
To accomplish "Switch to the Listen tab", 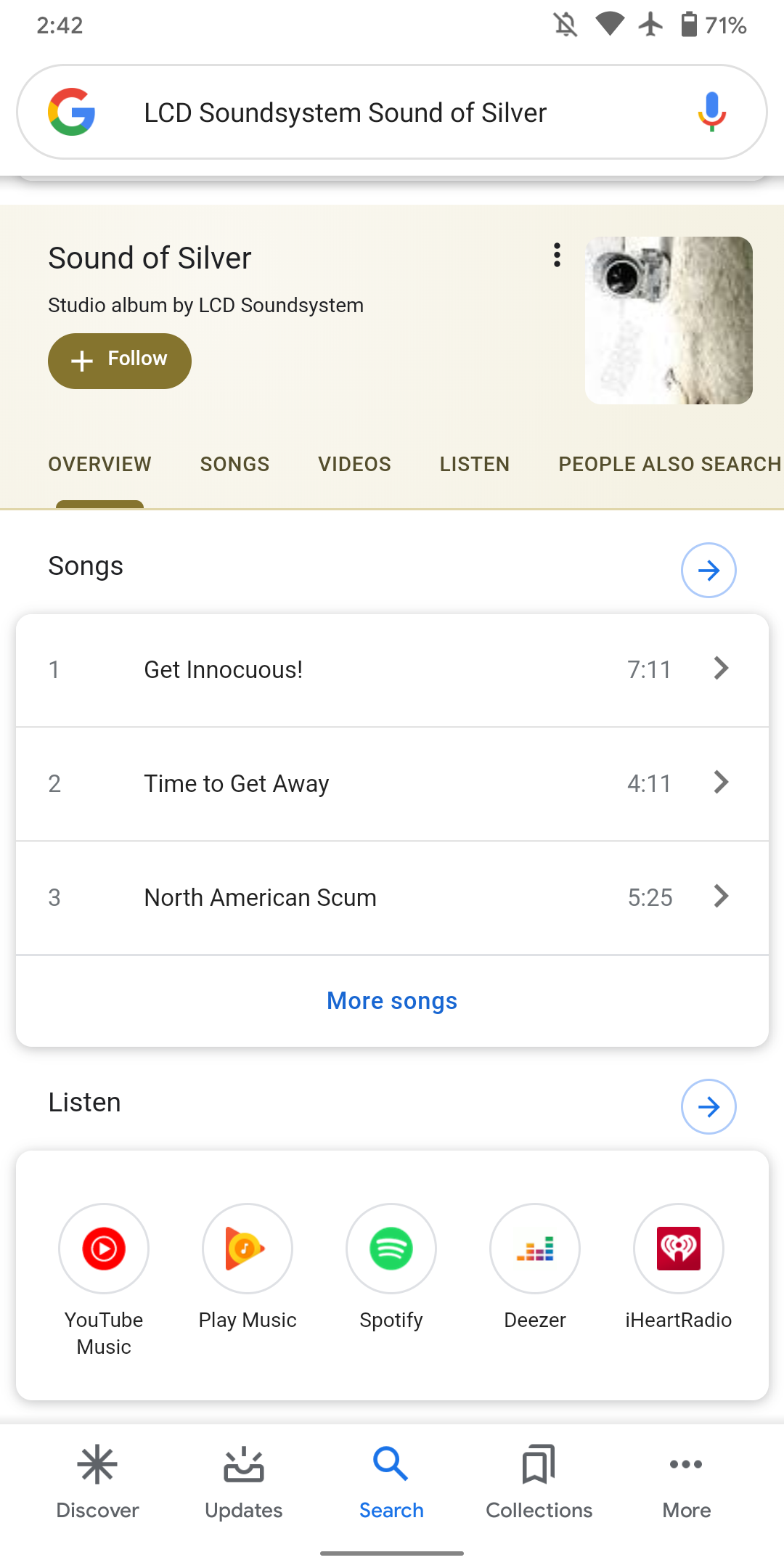I will pos(475,465).
